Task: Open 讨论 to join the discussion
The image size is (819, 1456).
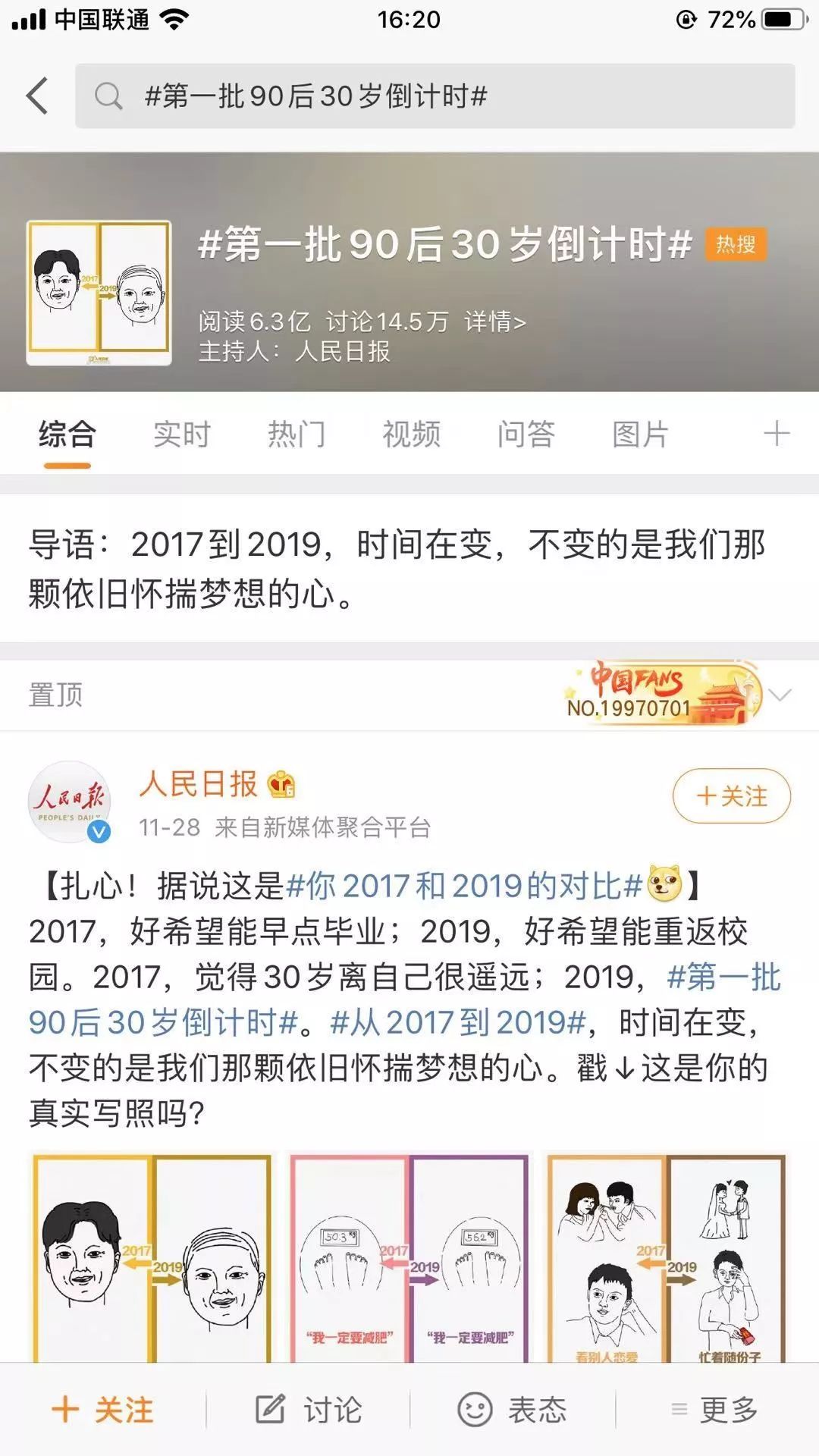Action: pyautogui.click(x=309, y=1410)
